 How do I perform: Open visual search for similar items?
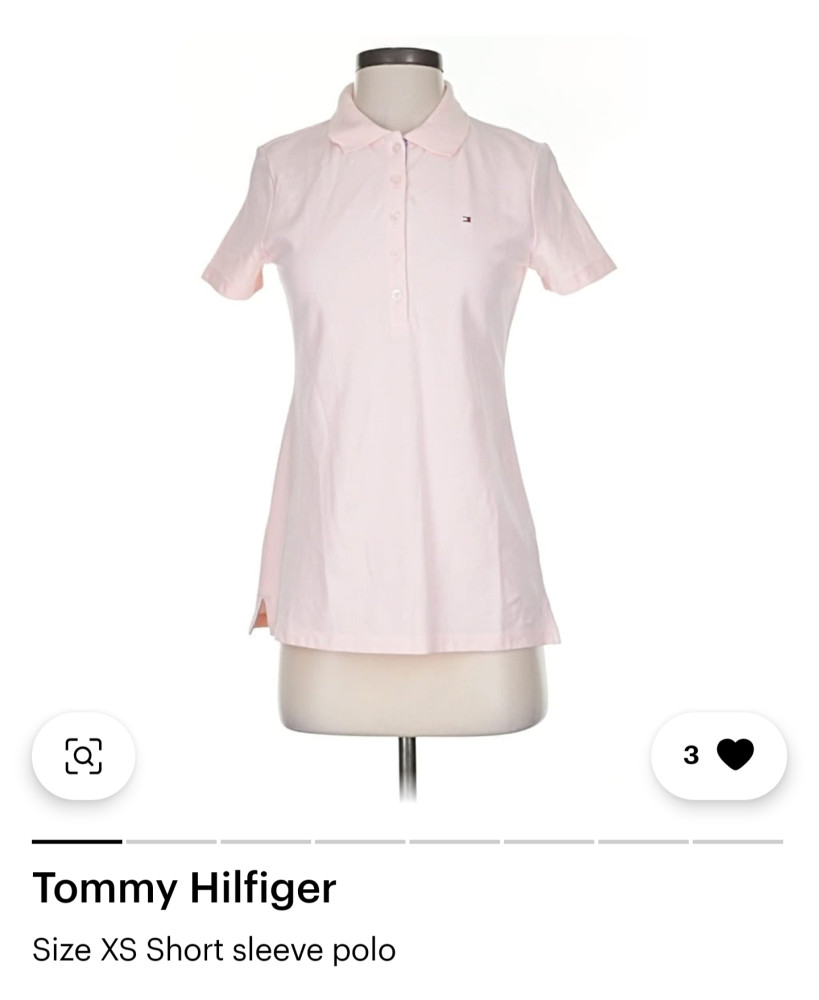83,756
